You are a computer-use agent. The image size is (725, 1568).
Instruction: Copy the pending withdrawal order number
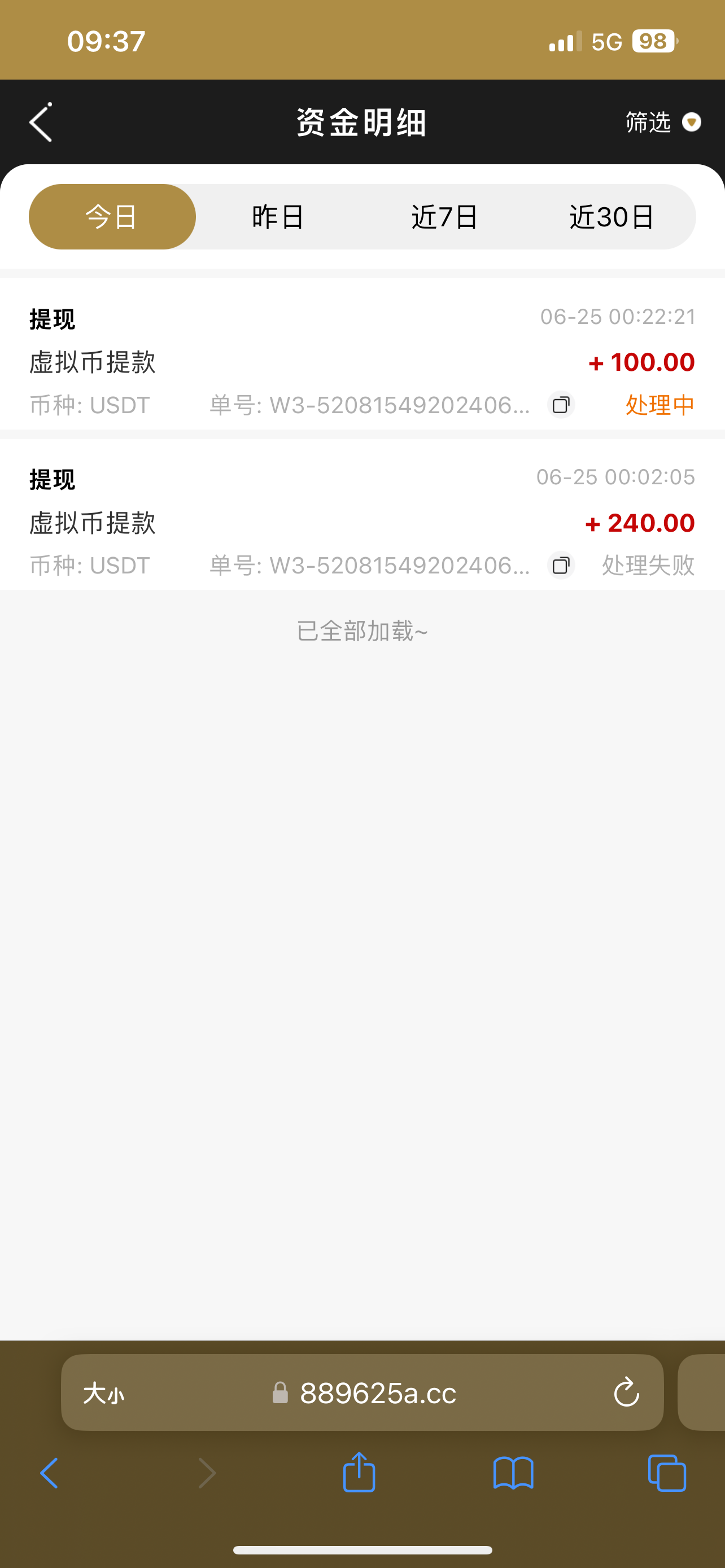[x=560, y=405]
